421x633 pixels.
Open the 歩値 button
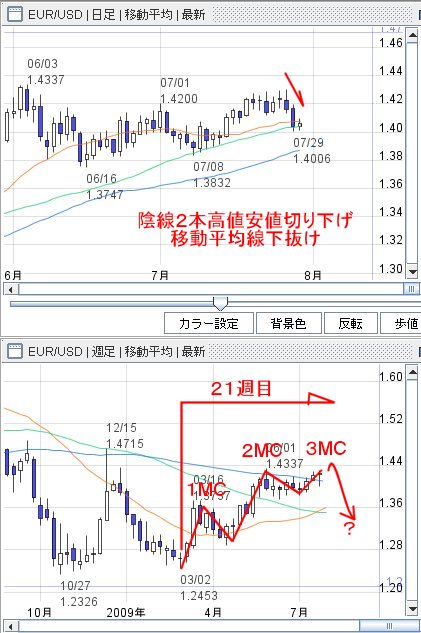[x=401, y=323]
